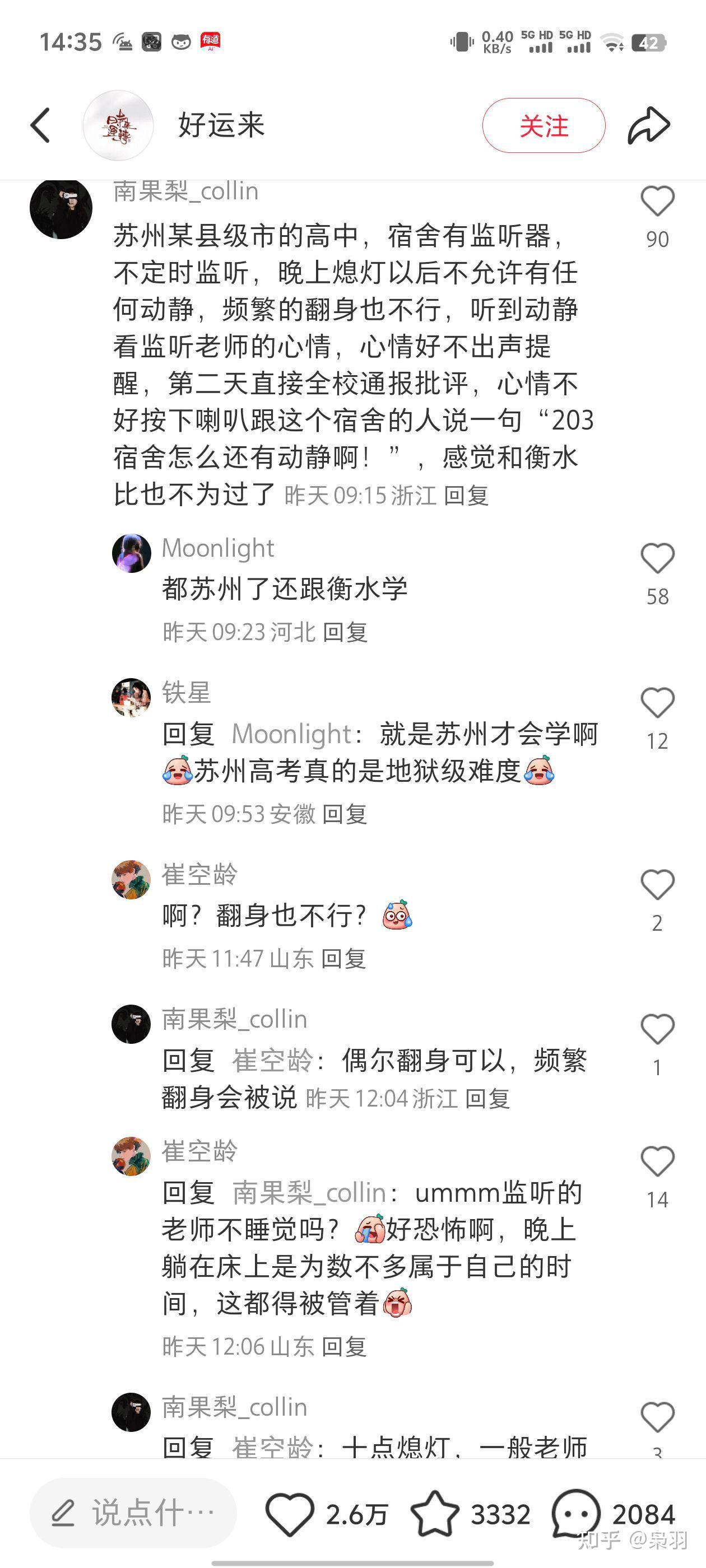Open the linked name Moonlight in 铁星's reply
706x1568 pixels.
(292, 734)
